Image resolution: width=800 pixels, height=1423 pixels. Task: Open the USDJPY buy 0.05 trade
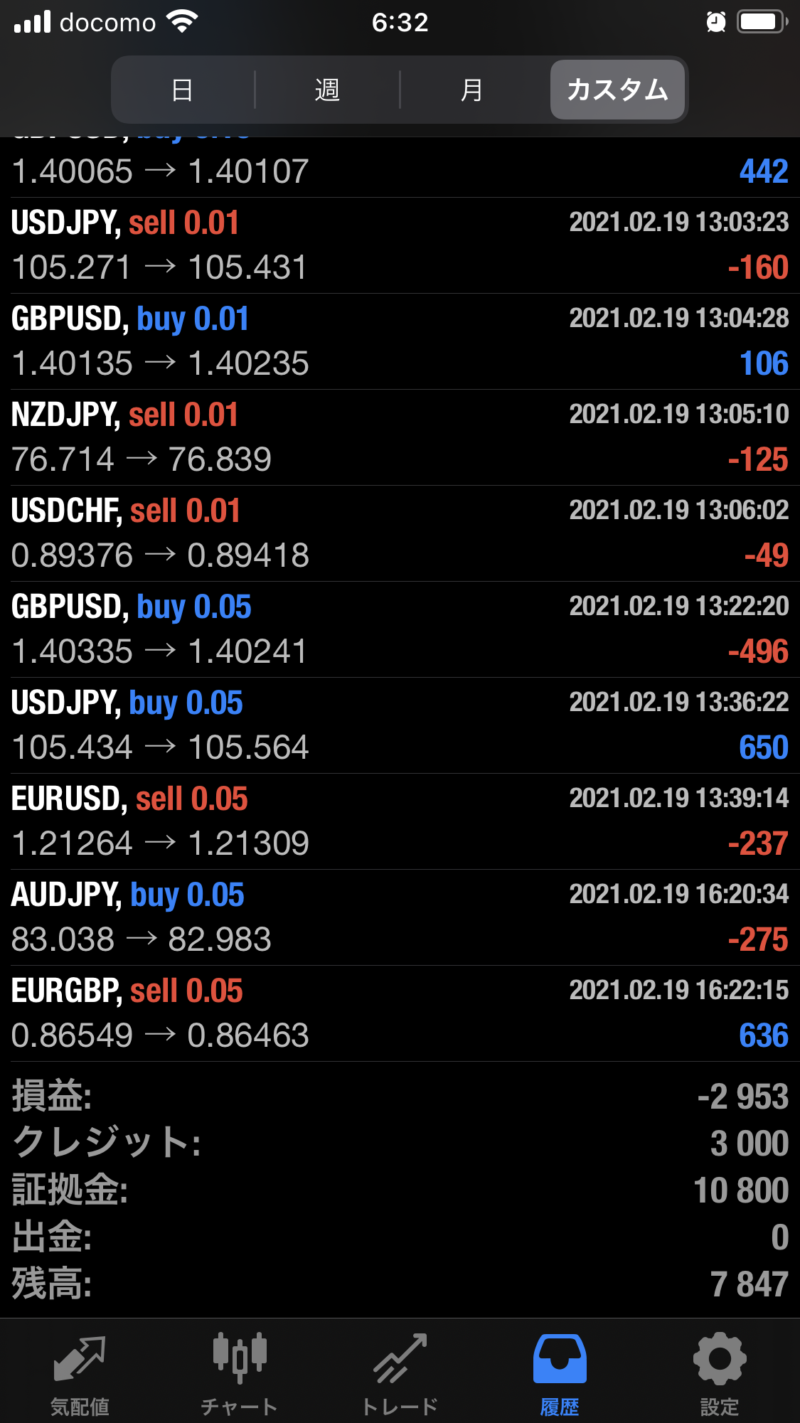[400, 725]
